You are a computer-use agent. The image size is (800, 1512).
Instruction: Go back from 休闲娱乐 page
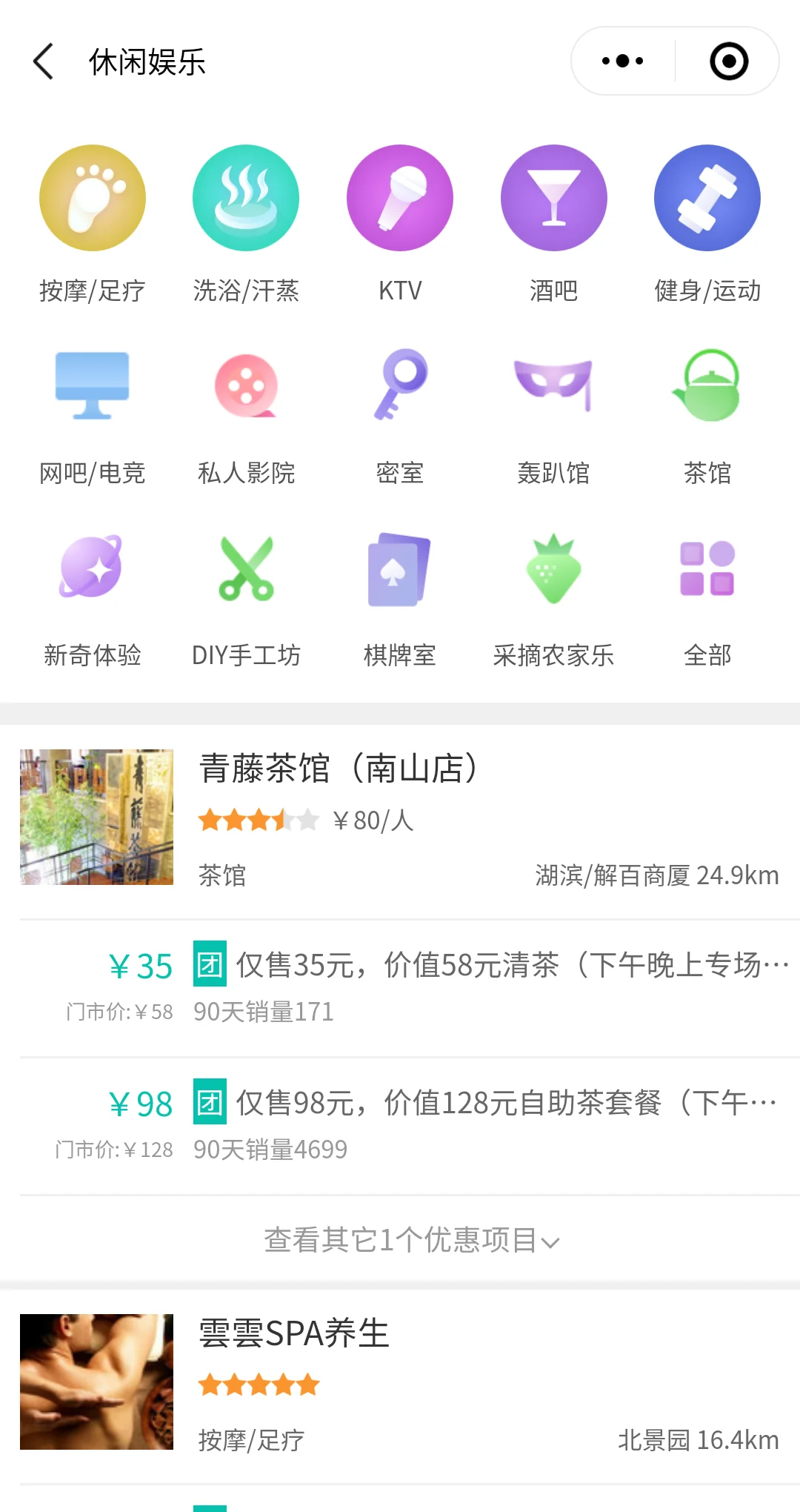point(44,62)
